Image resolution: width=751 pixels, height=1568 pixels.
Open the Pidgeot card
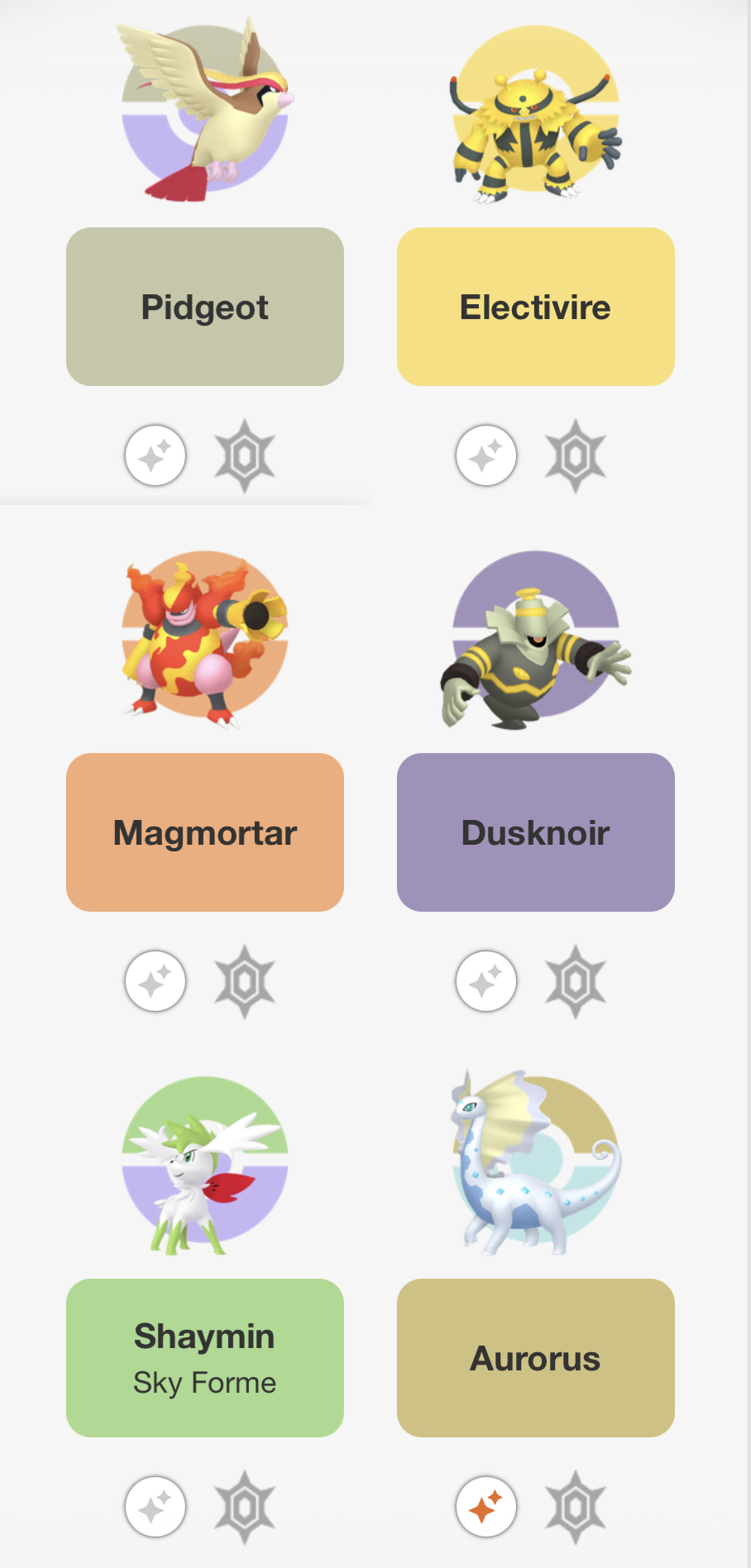coord(205,307)
